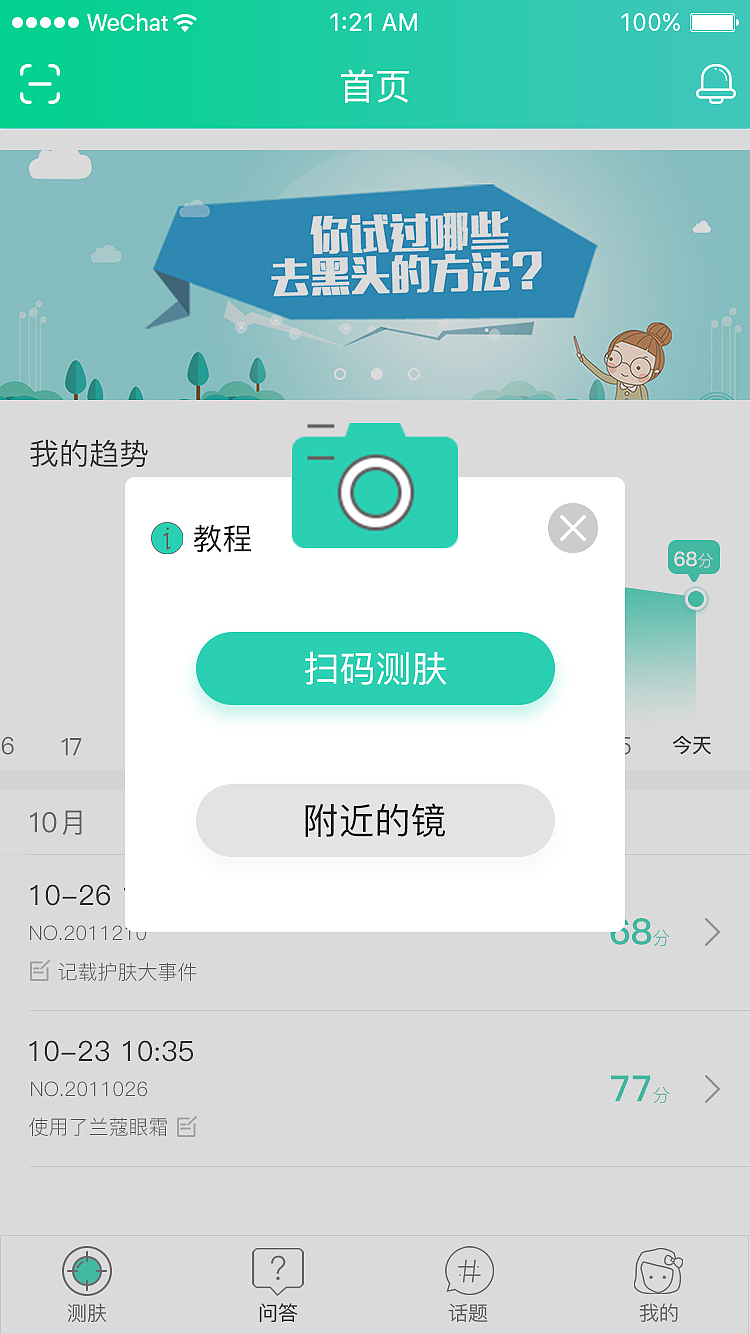Open notifications via the bell icon
This screenshot has width=750, height=1334.
click(x=716, y=85)
